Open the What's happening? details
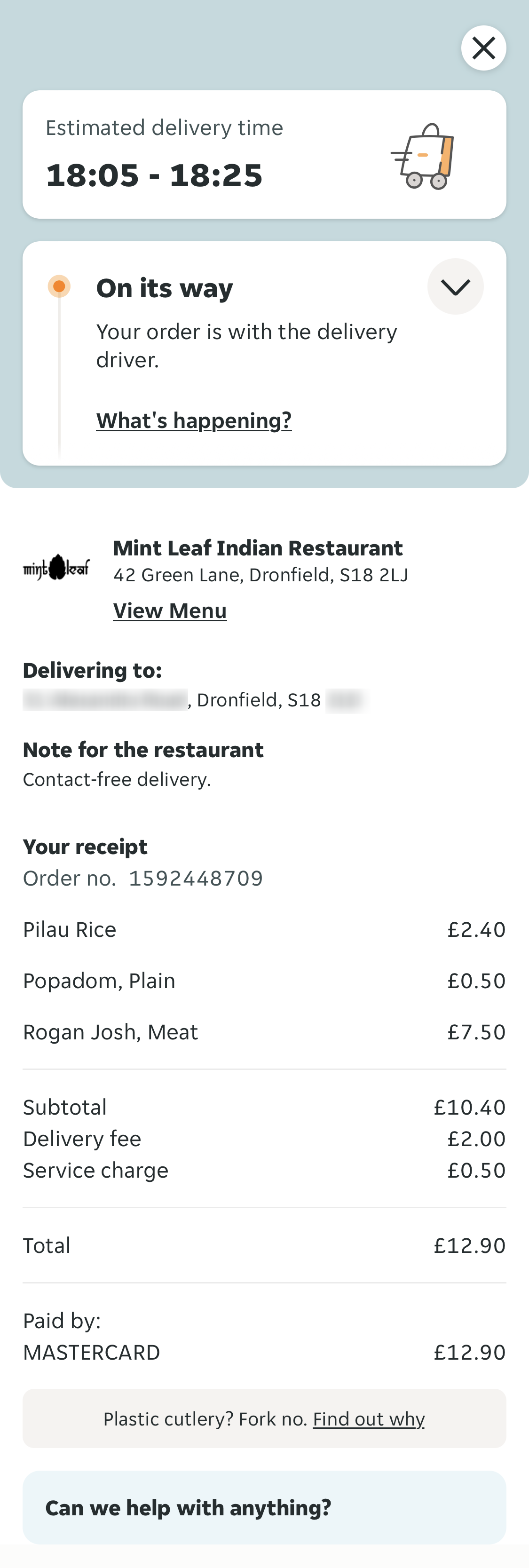 point(194,420)
